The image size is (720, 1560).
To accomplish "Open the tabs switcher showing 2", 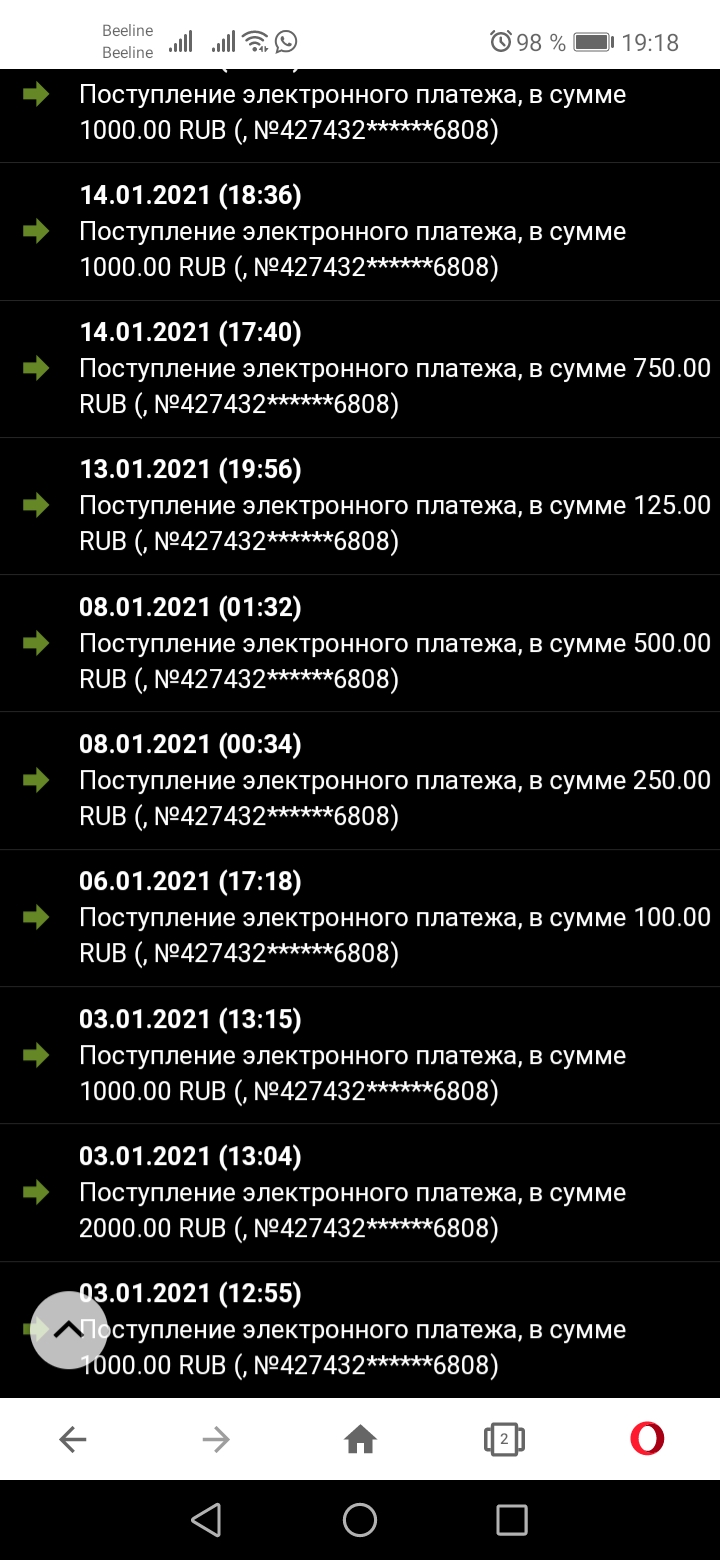I will point(504,1439).
